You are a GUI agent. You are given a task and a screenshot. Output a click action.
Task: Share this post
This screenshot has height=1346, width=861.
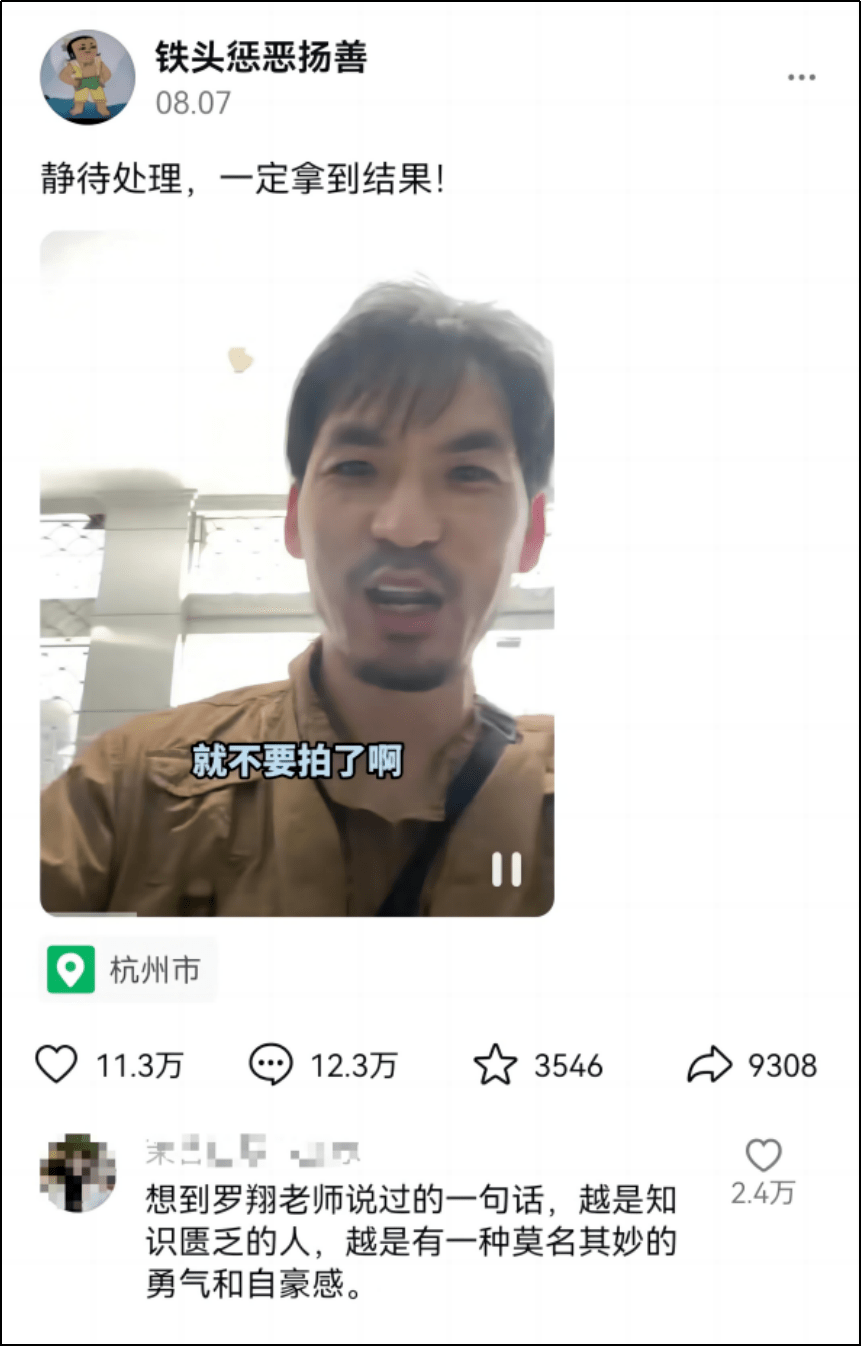tap(709, 1065)
